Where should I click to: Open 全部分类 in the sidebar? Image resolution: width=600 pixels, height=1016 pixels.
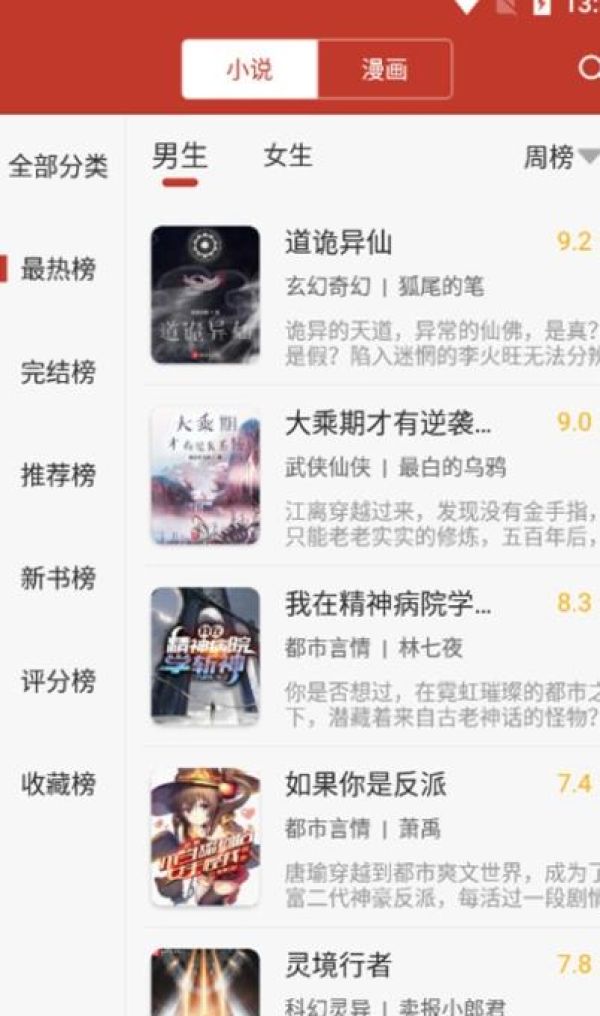(58, 166)
